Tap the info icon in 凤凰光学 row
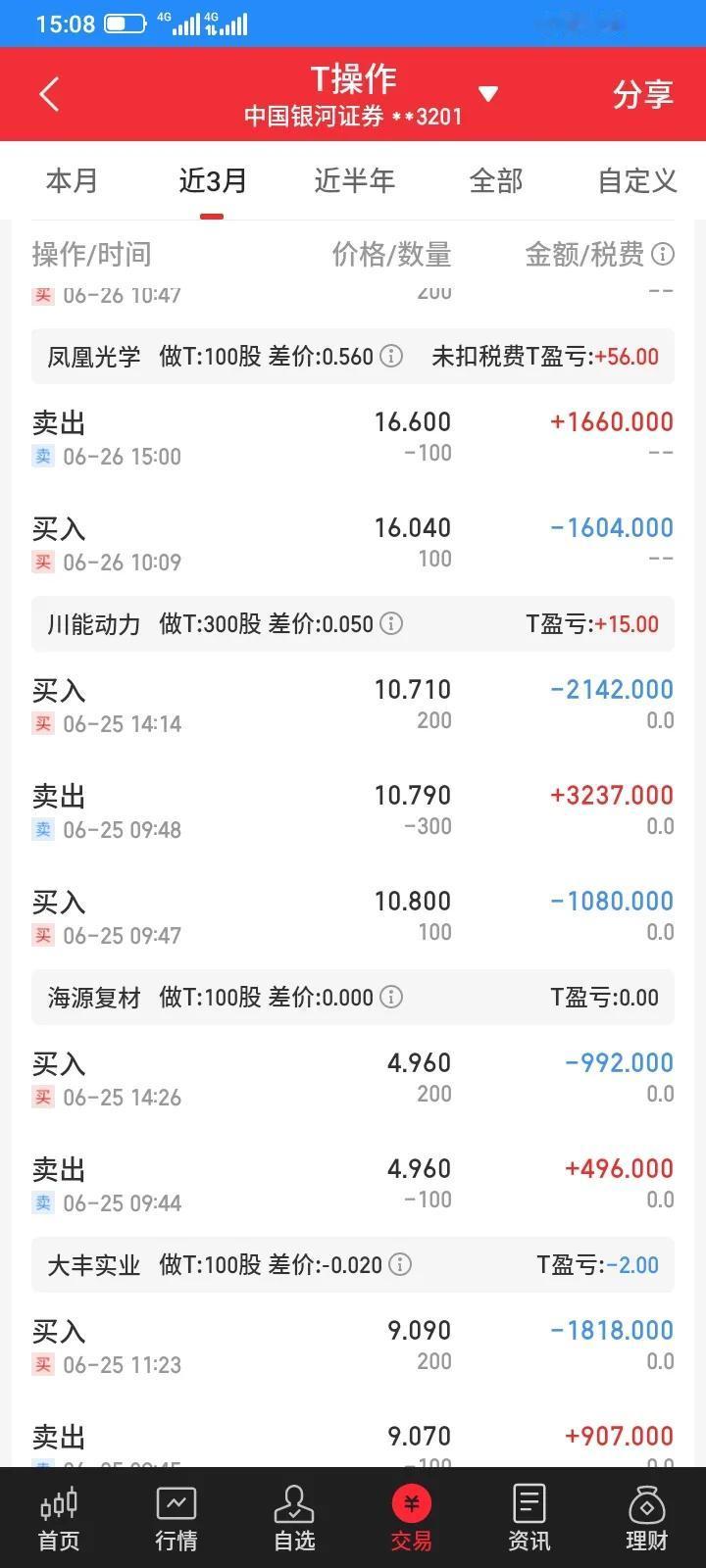The height and width of the screenshot is (1568, 706). [391, 356]
